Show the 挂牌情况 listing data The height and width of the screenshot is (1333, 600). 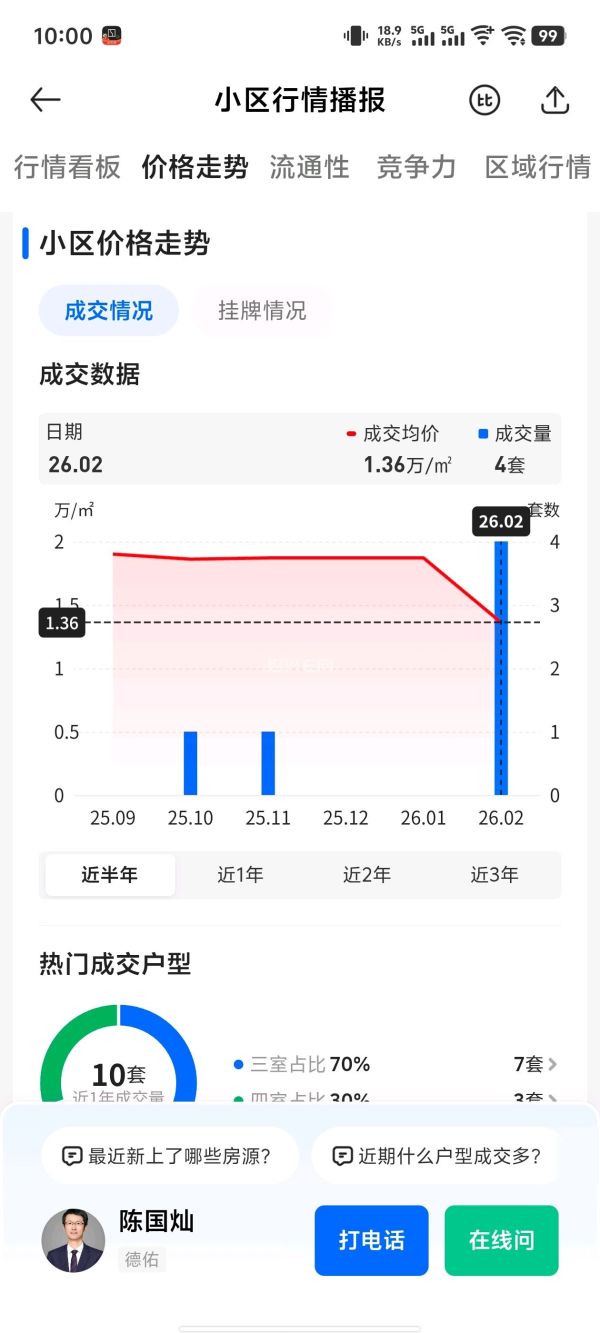[262, 310]
